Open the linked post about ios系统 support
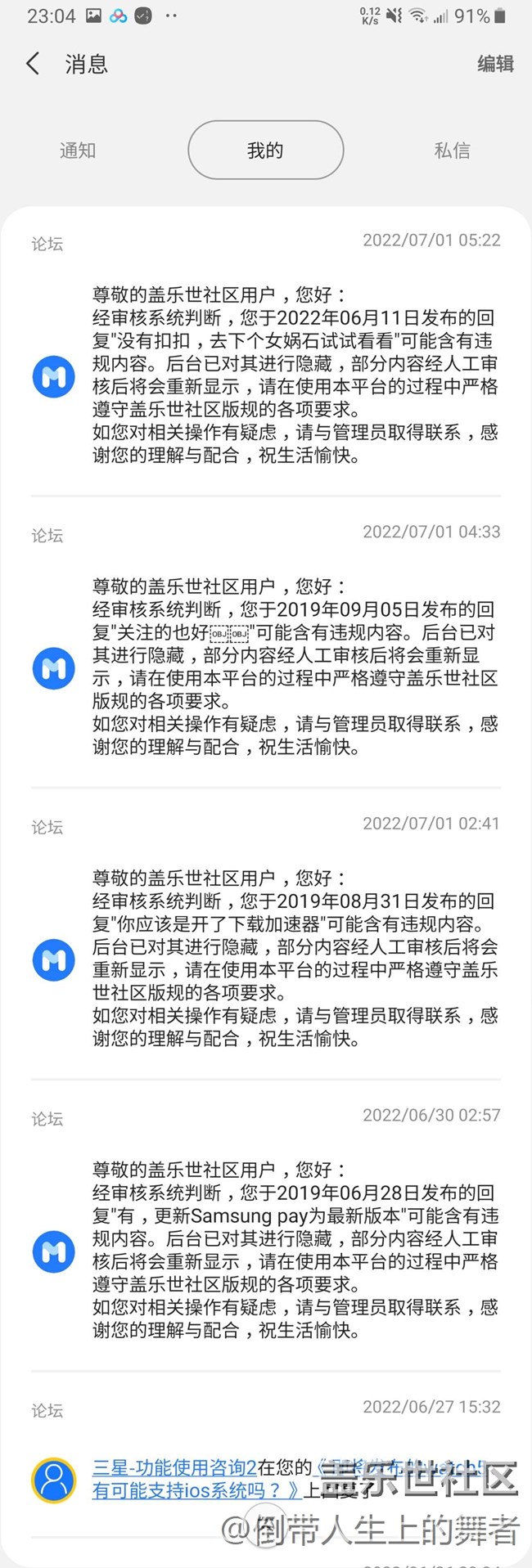 coord(196,1490)
